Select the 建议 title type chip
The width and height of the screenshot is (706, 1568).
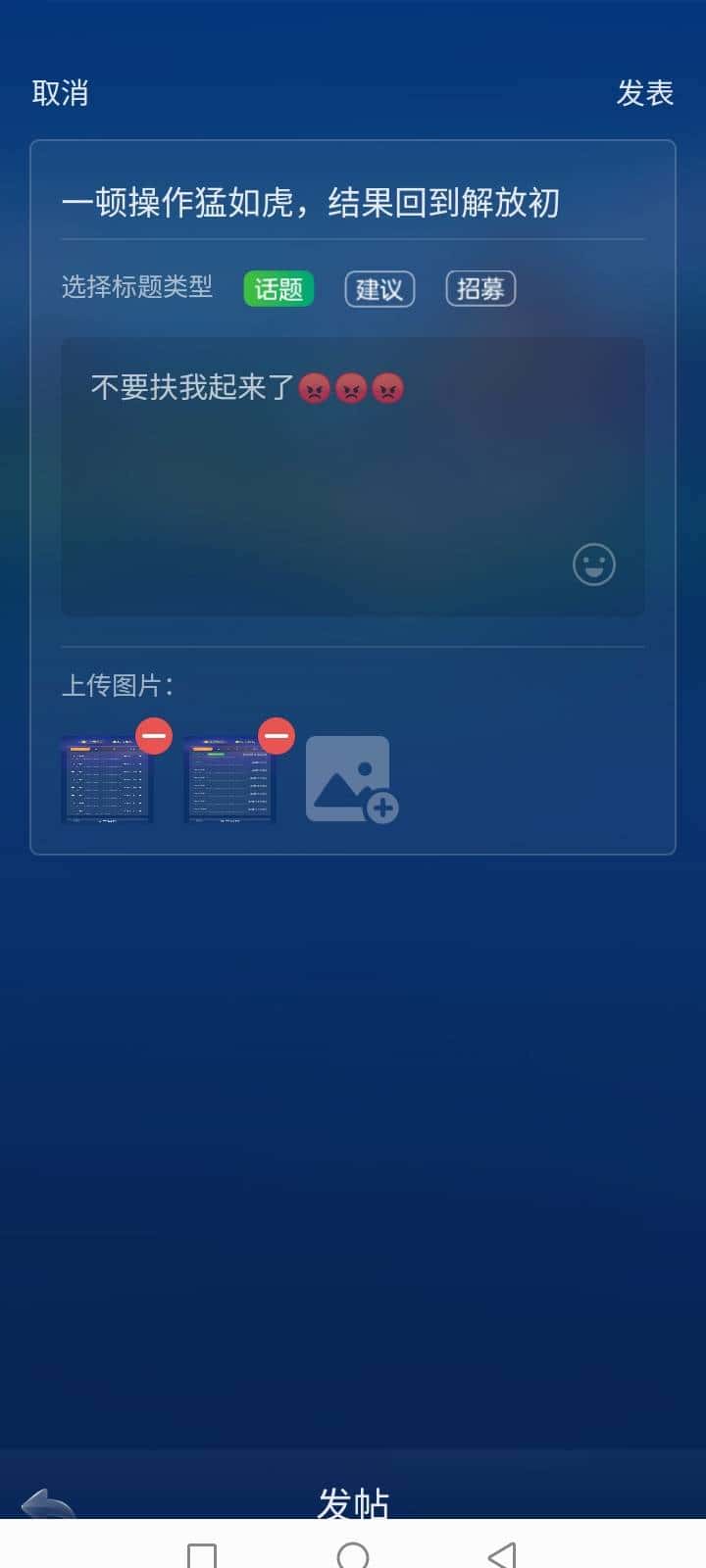(x=379, y=289)
